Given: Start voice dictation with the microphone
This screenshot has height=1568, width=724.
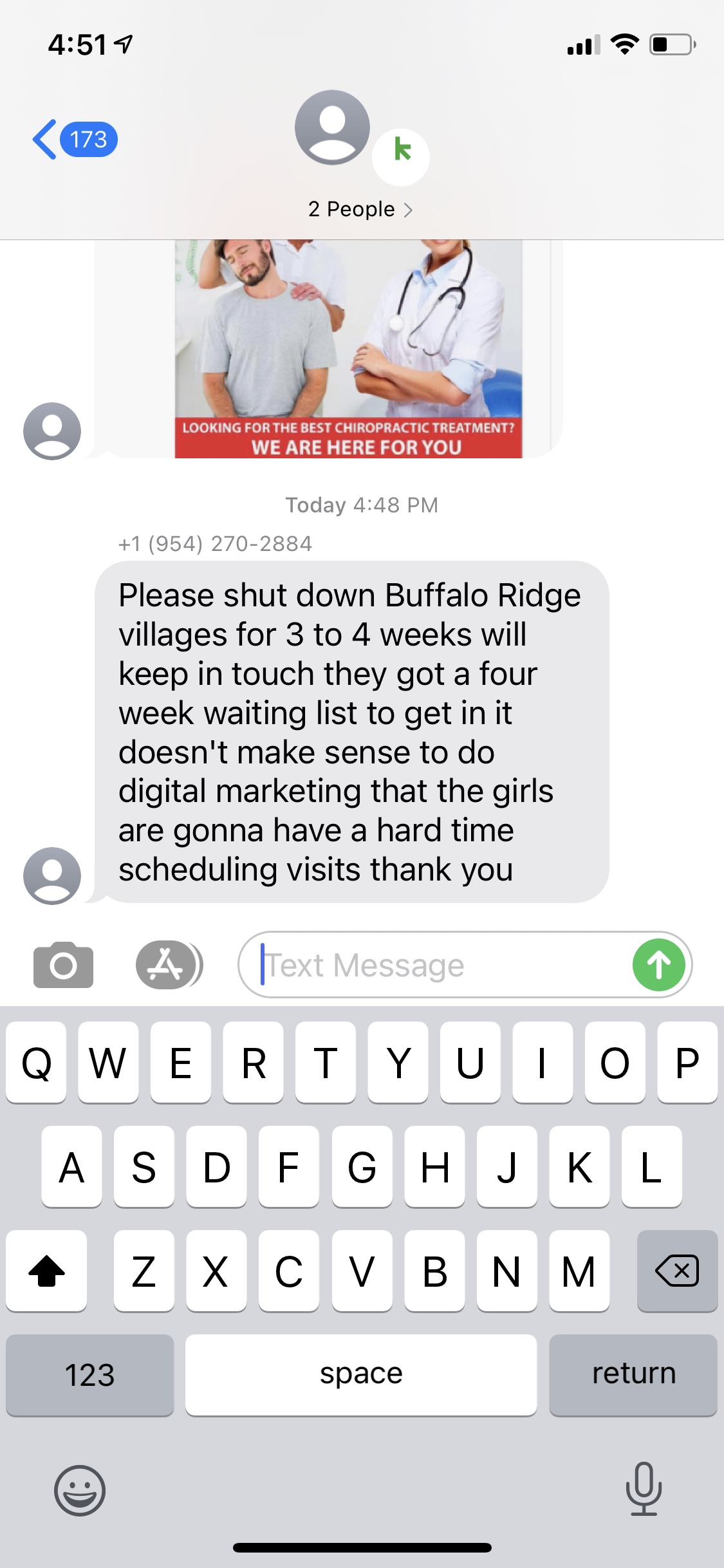Looking at the screenshot, I should coord(644,1489).
